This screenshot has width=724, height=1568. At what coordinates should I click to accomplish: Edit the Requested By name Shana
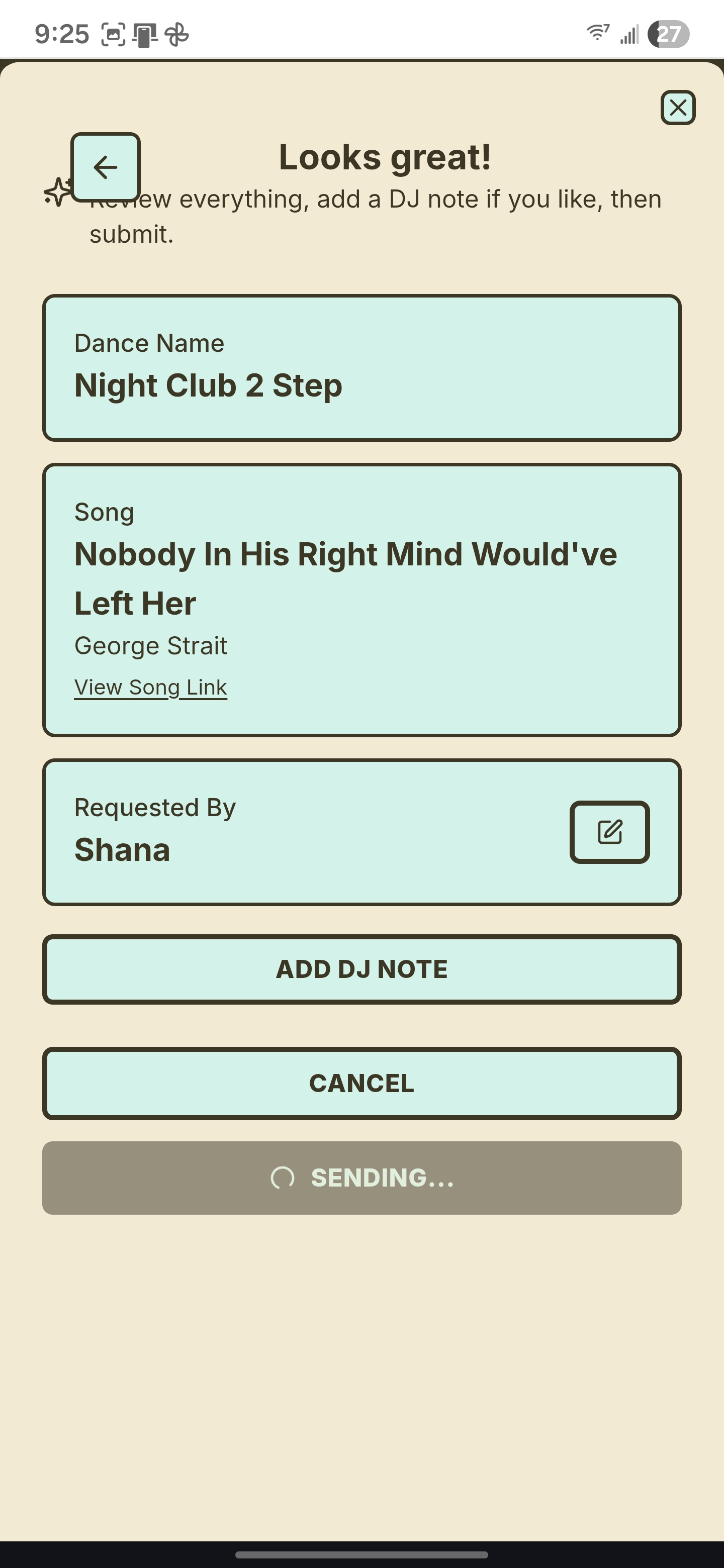pyautogui.click(x=609, y=831)
